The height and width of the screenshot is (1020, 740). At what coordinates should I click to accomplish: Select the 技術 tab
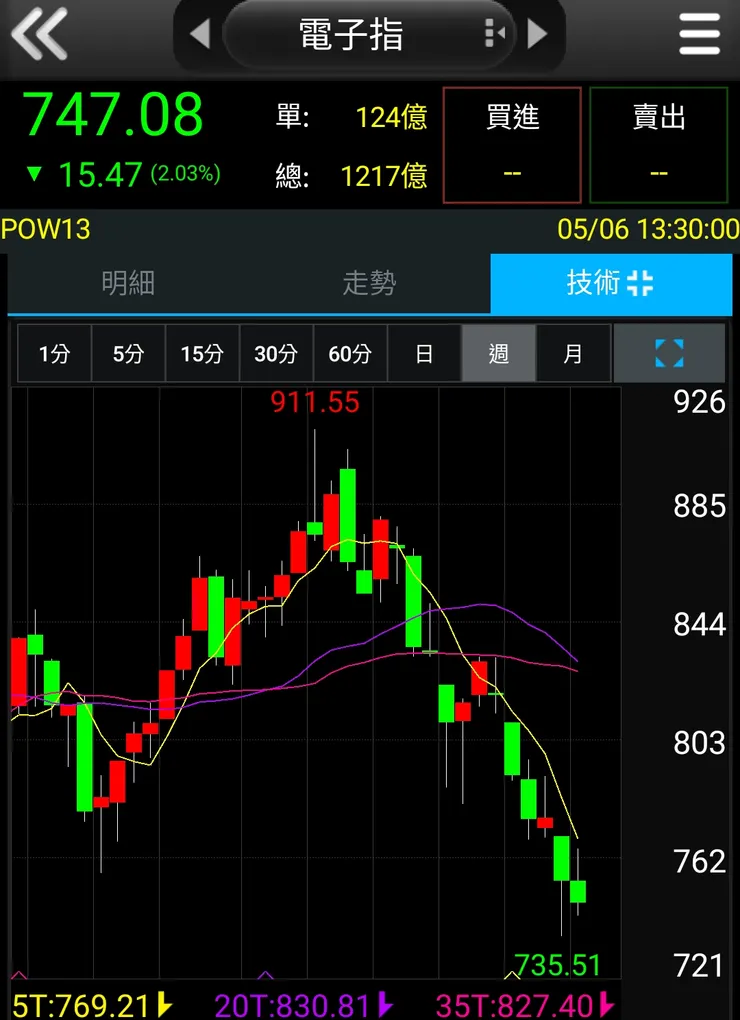click(610, 284)
